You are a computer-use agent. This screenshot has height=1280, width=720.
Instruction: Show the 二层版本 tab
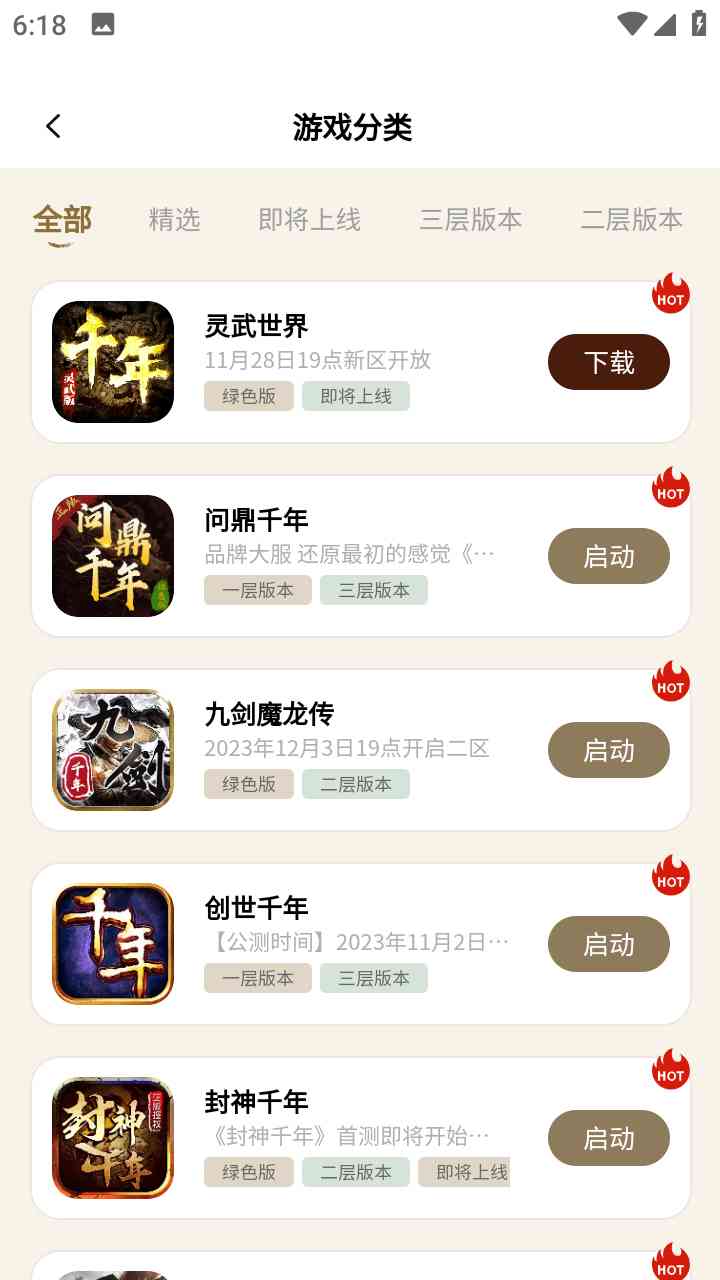click(631, 220)
